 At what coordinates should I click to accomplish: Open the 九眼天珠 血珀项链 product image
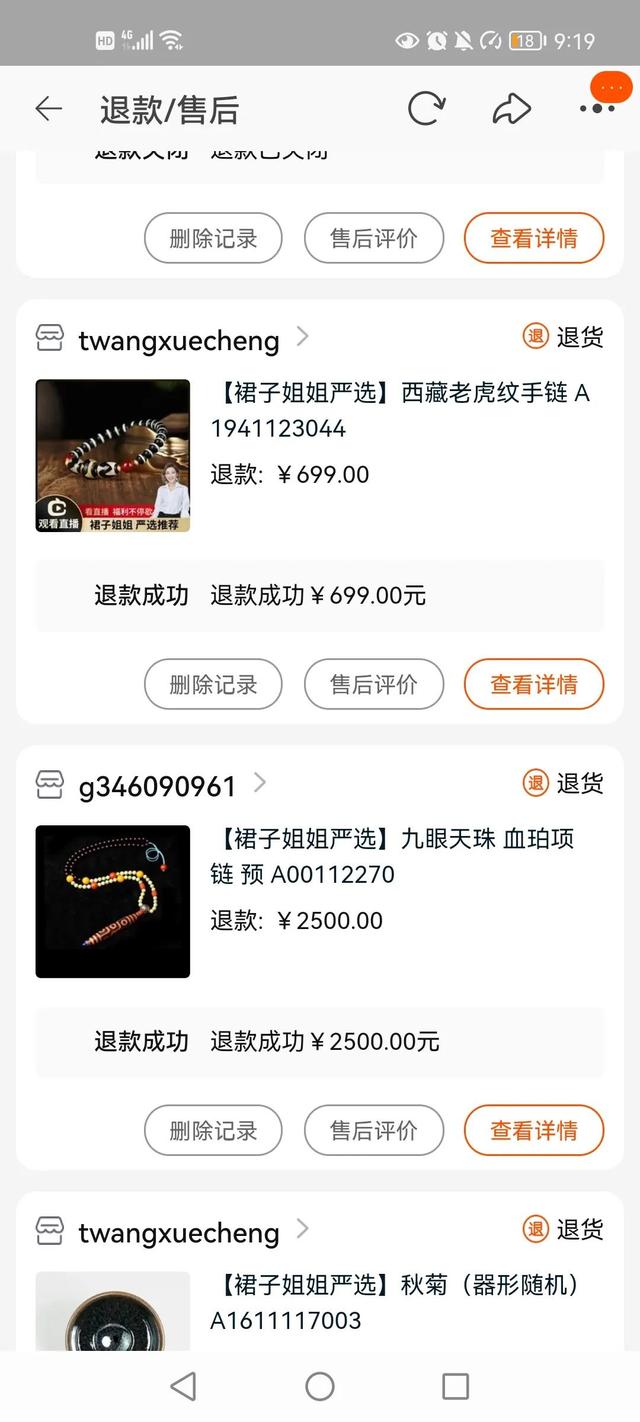point(113,902)
